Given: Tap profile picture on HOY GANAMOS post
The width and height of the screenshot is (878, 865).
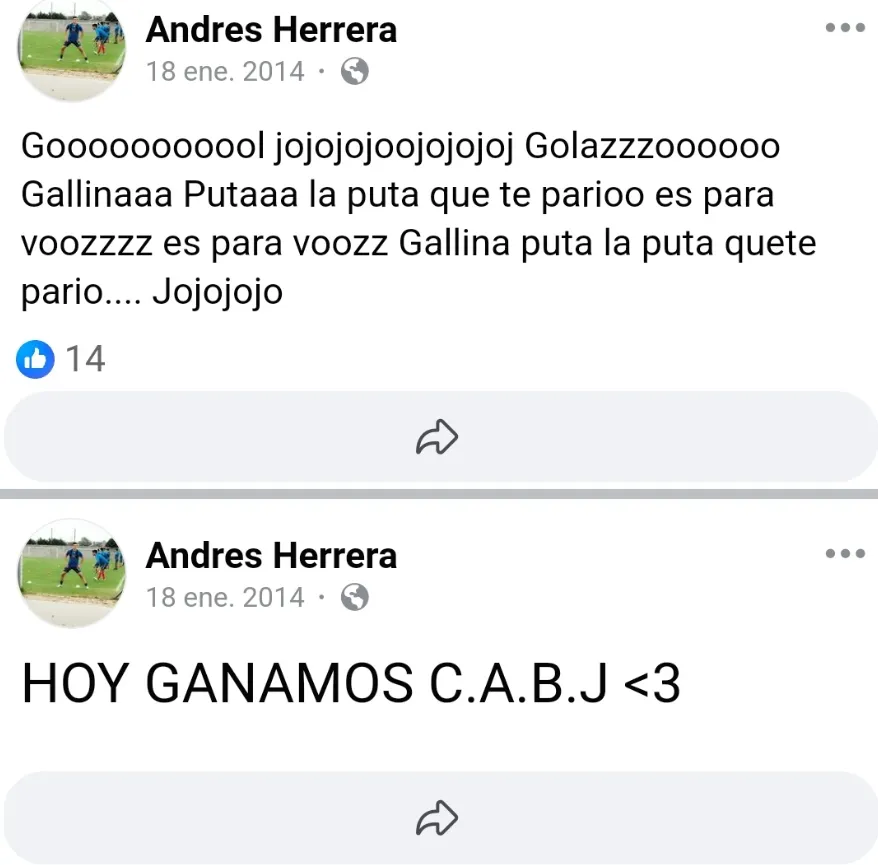Looking at the screenshot, I should [71, 572].
